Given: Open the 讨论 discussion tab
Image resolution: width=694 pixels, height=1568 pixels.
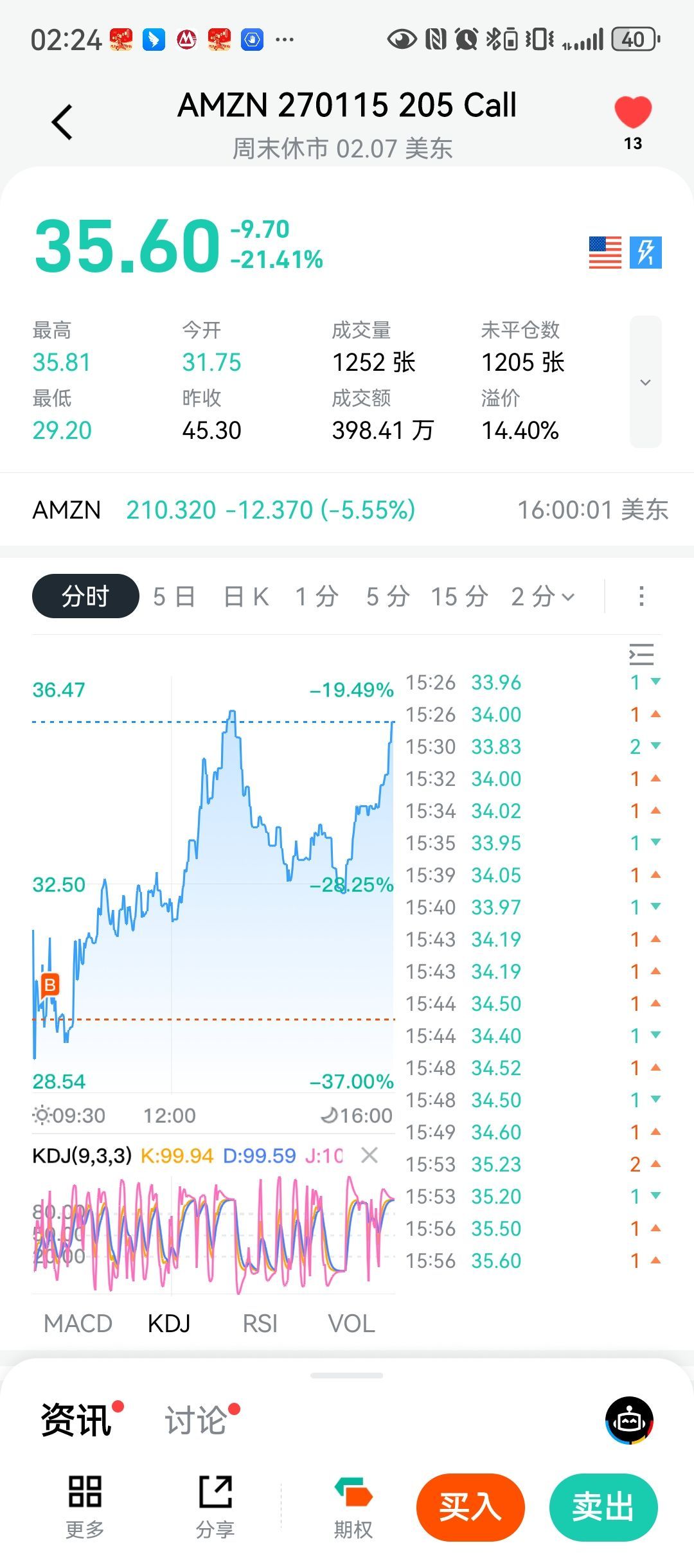Looking at the screenshot, I should [x=197, y=1420].
